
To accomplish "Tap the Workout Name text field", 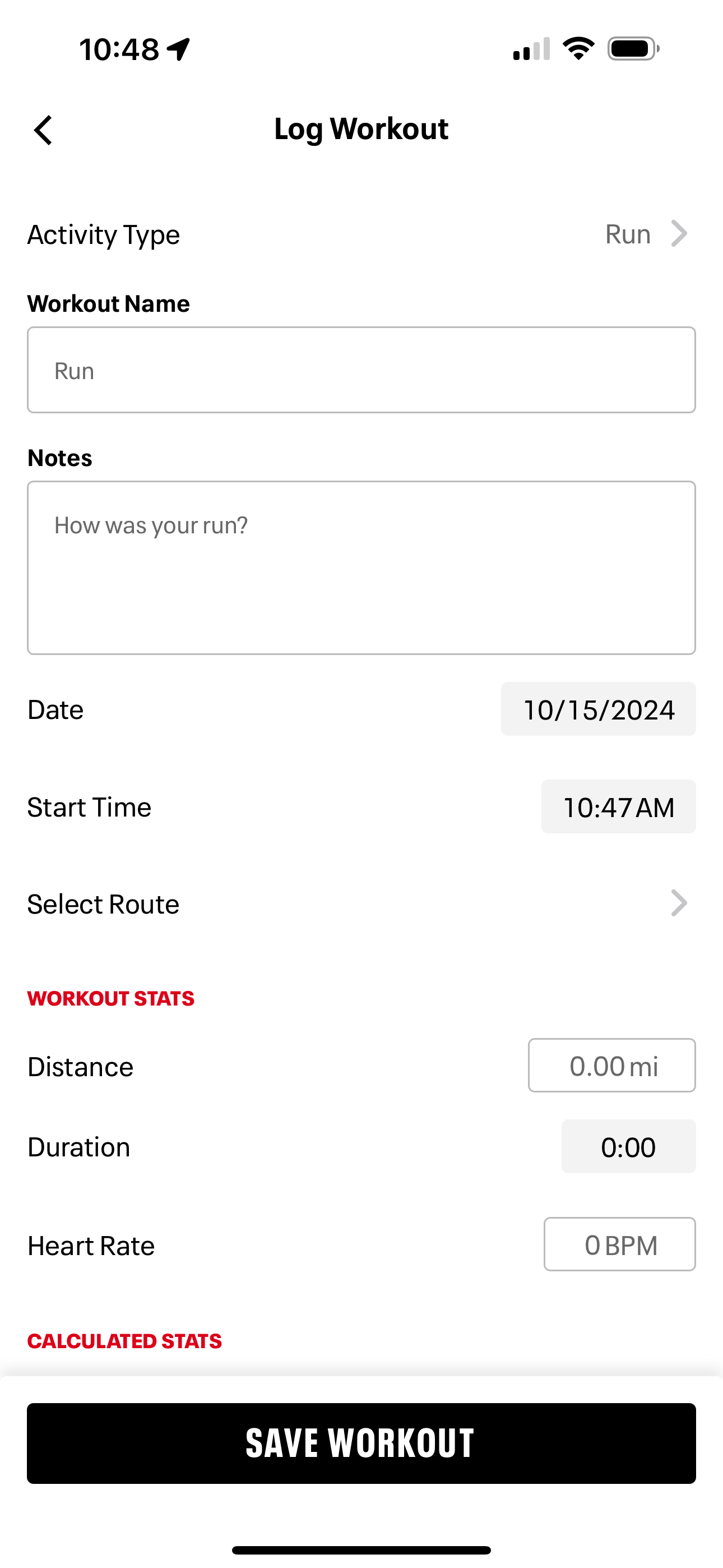I will 361,370.
